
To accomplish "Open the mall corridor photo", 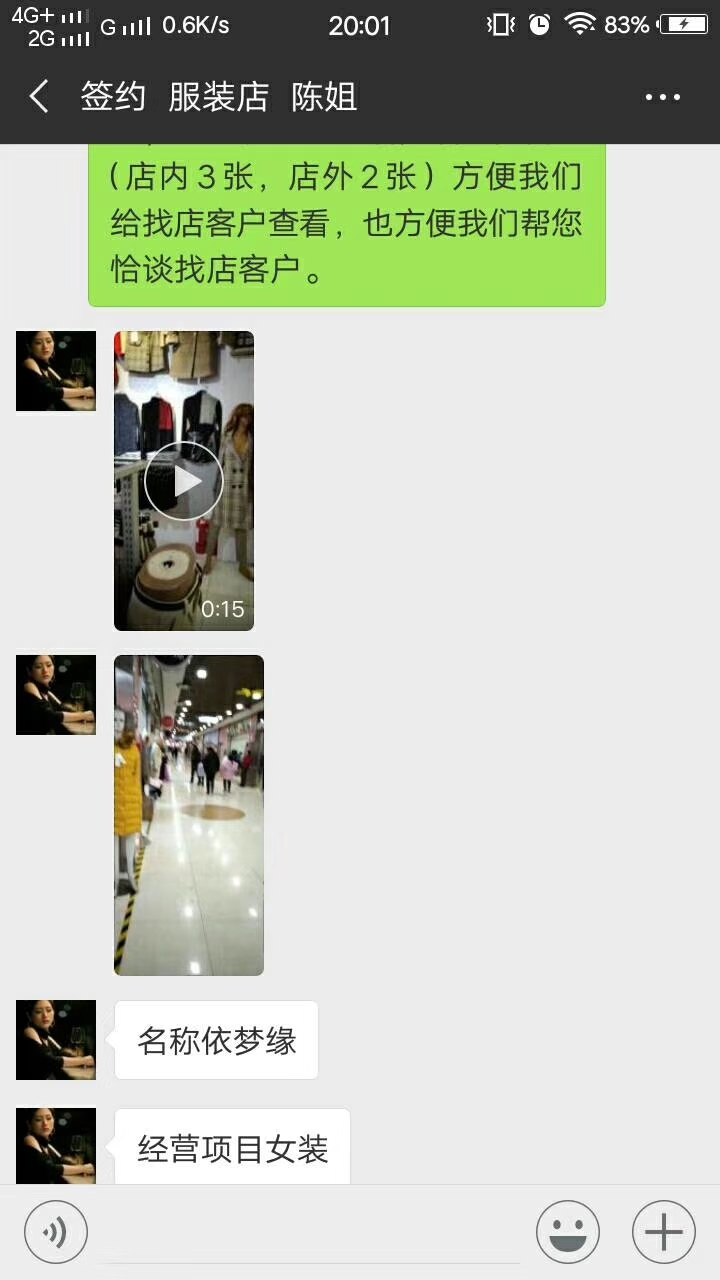I will pos(189,815).
